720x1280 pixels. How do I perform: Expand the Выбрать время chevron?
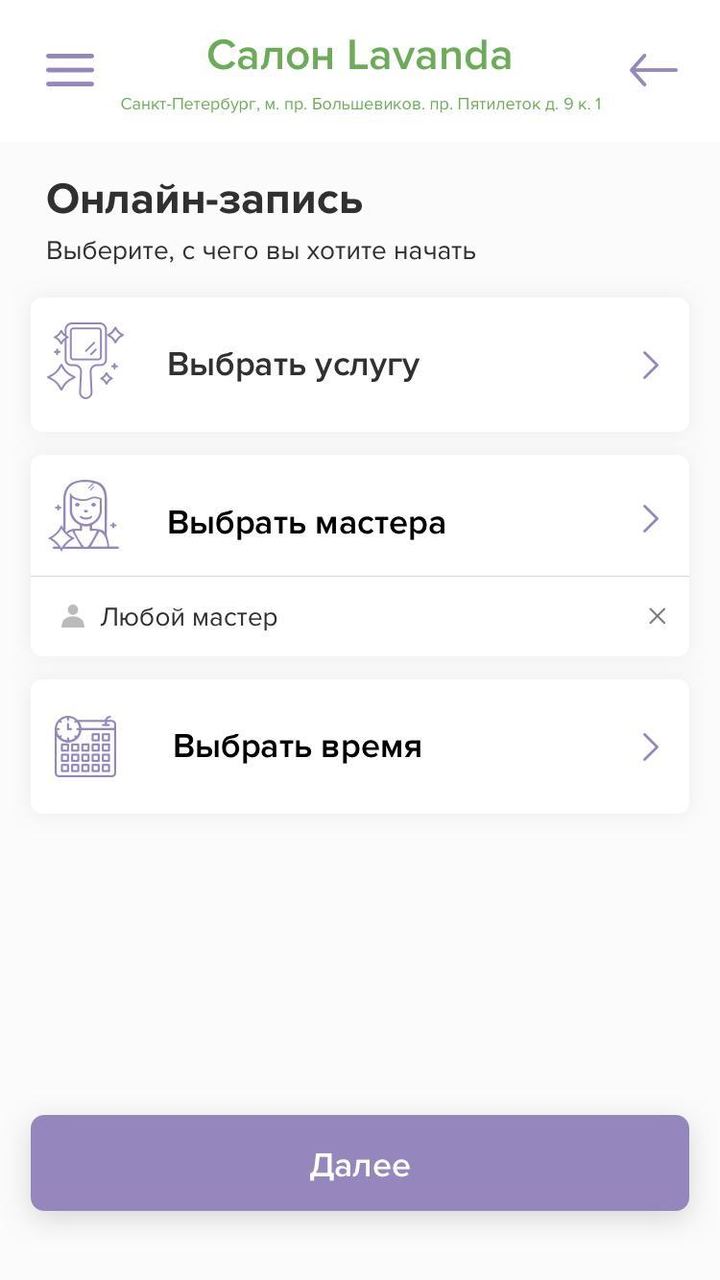coord(649,746)
